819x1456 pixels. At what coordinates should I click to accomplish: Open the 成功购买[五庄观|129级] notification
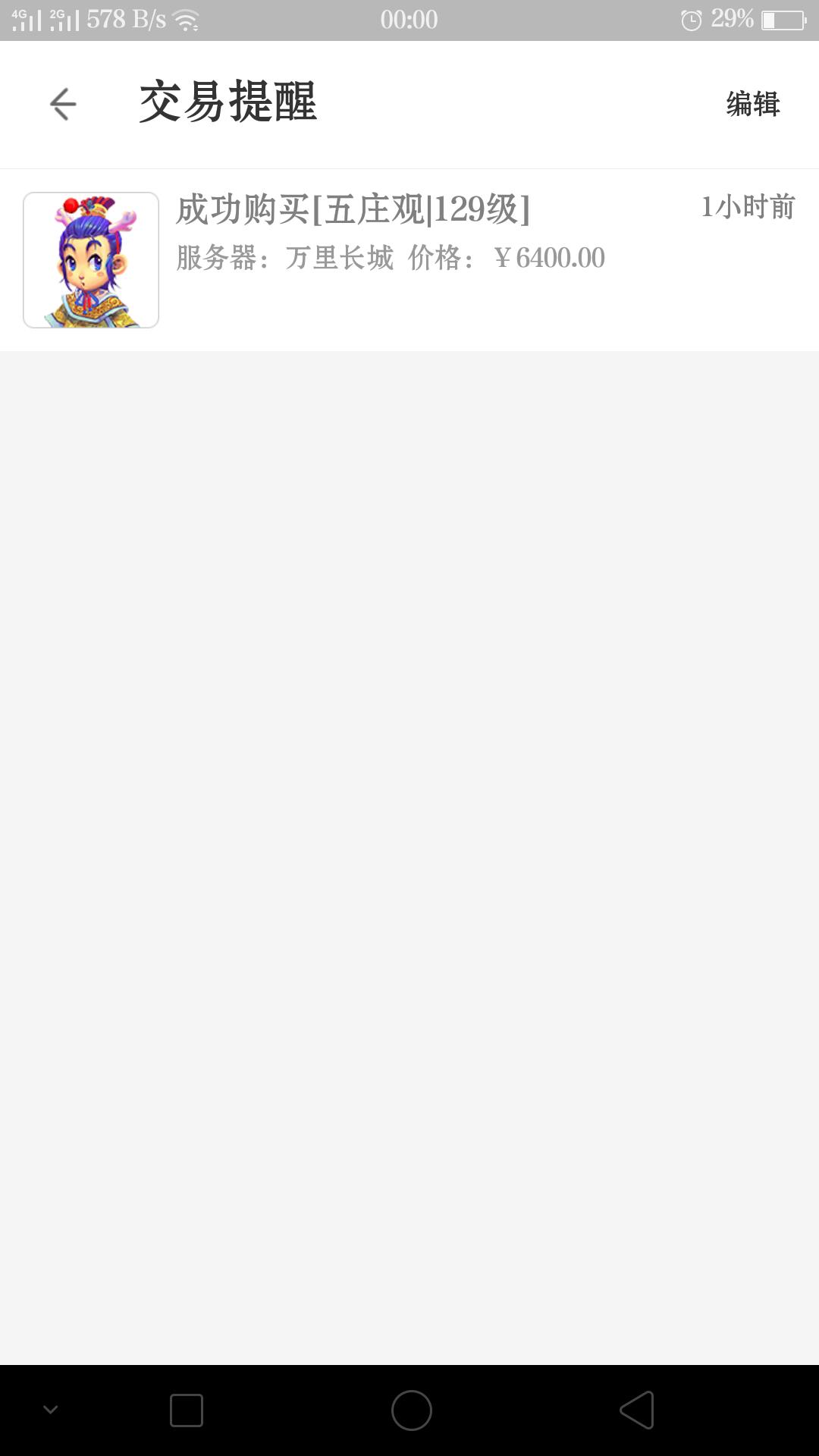tap(409, 259)
